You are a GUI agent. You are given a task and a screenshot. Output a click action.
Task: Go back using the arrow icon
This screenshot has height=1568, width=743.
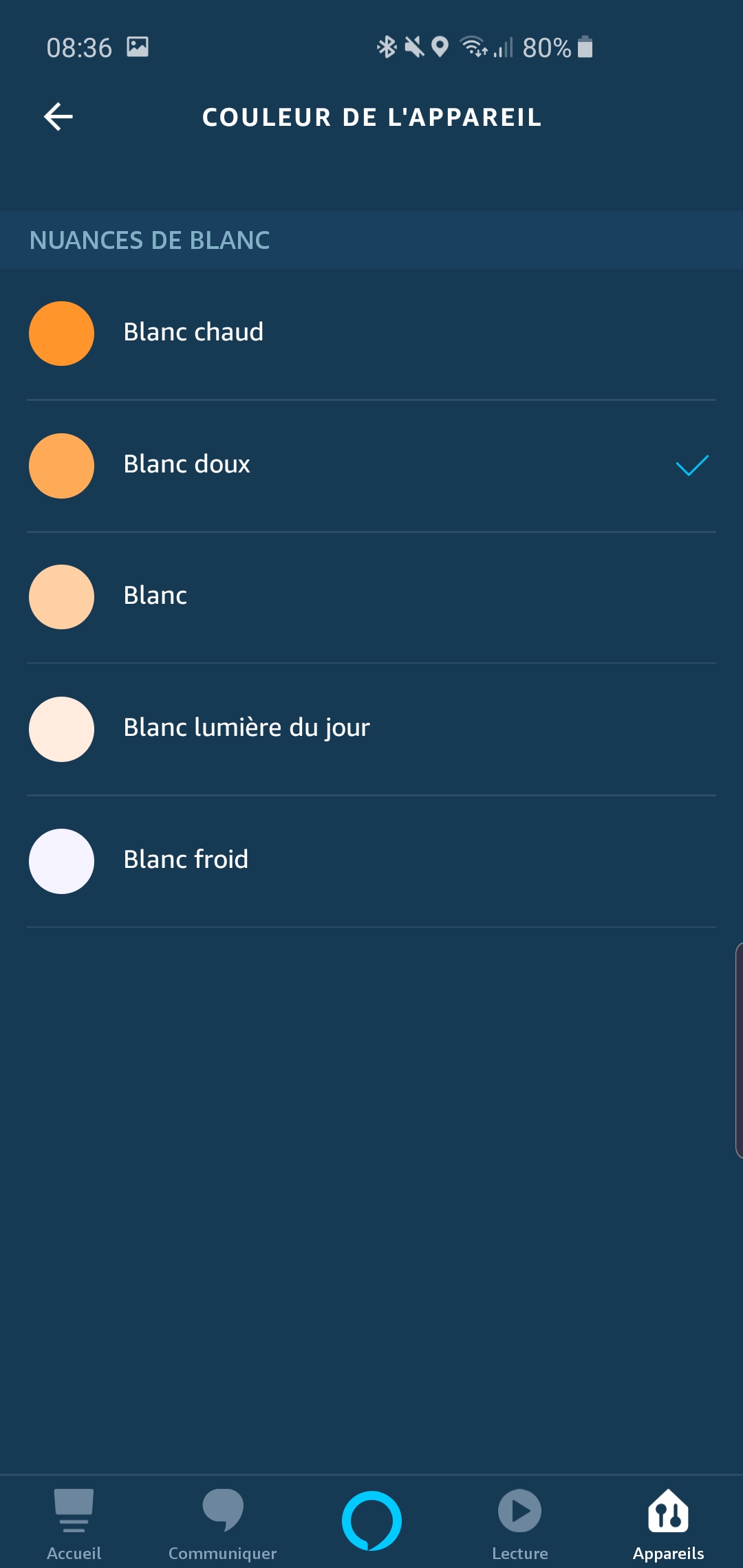[x=58, y=117]
